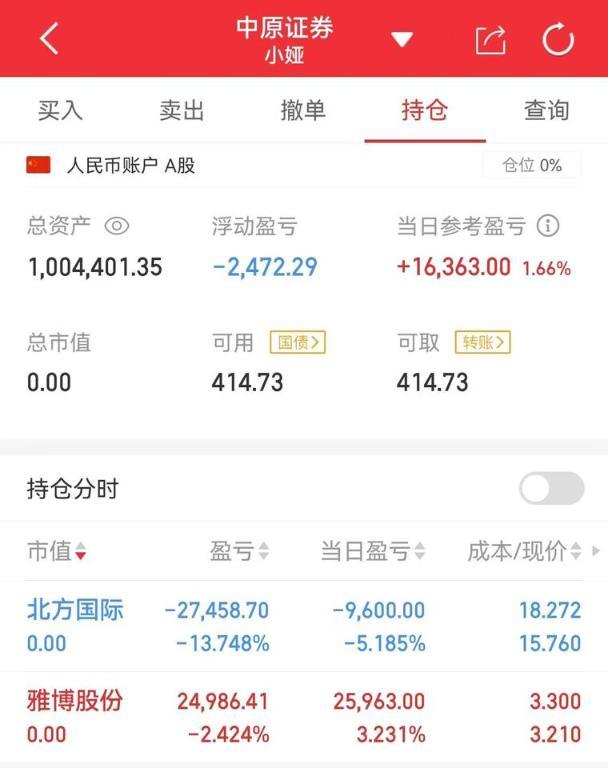The width and height of the screenshot is (608, 768).
Task: Select the 持仓 tab
Action: coord(425,110)
